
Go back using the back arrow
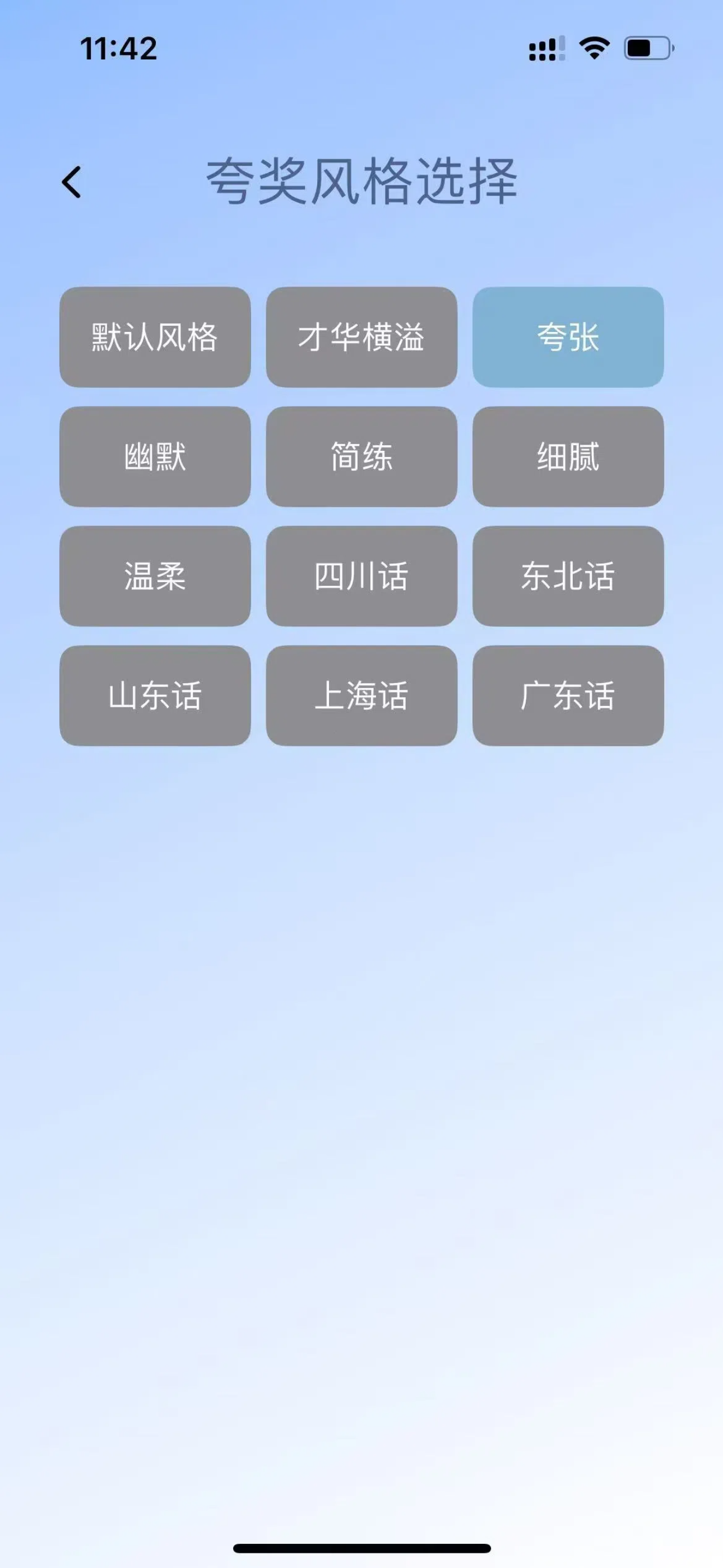[72, 182]
